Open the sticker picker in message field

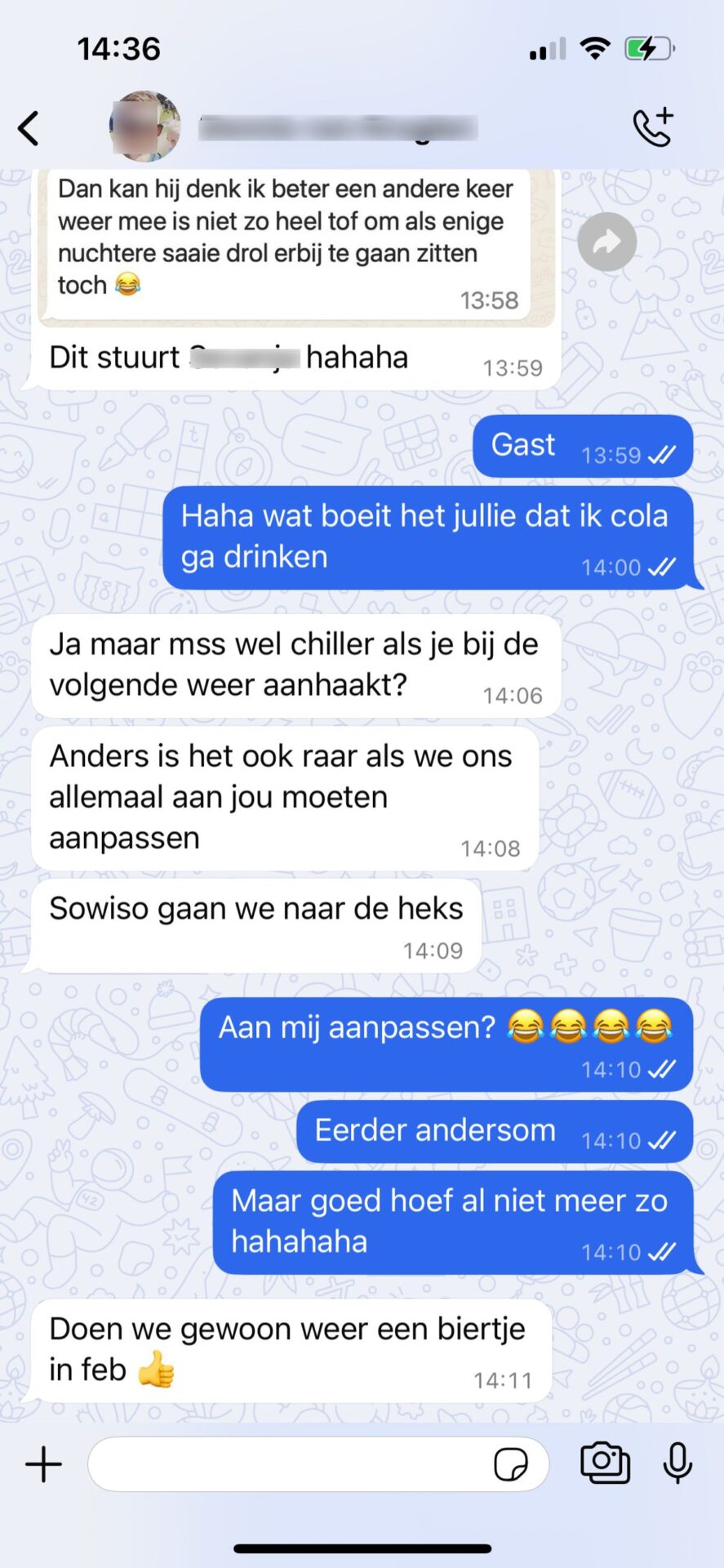[511, 1464]
